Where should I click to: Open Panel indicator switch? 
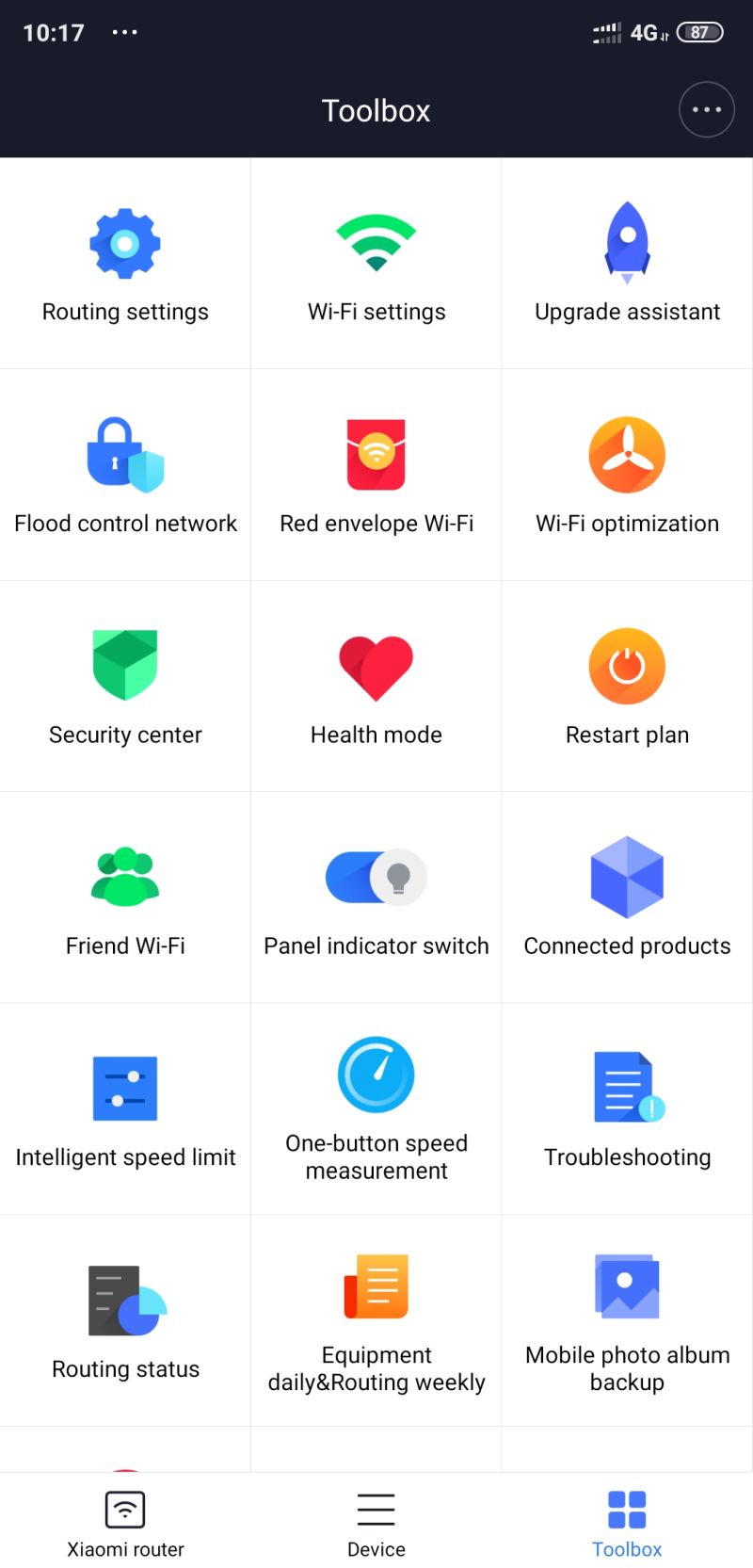pyautogui.click(x=376, y=897)
